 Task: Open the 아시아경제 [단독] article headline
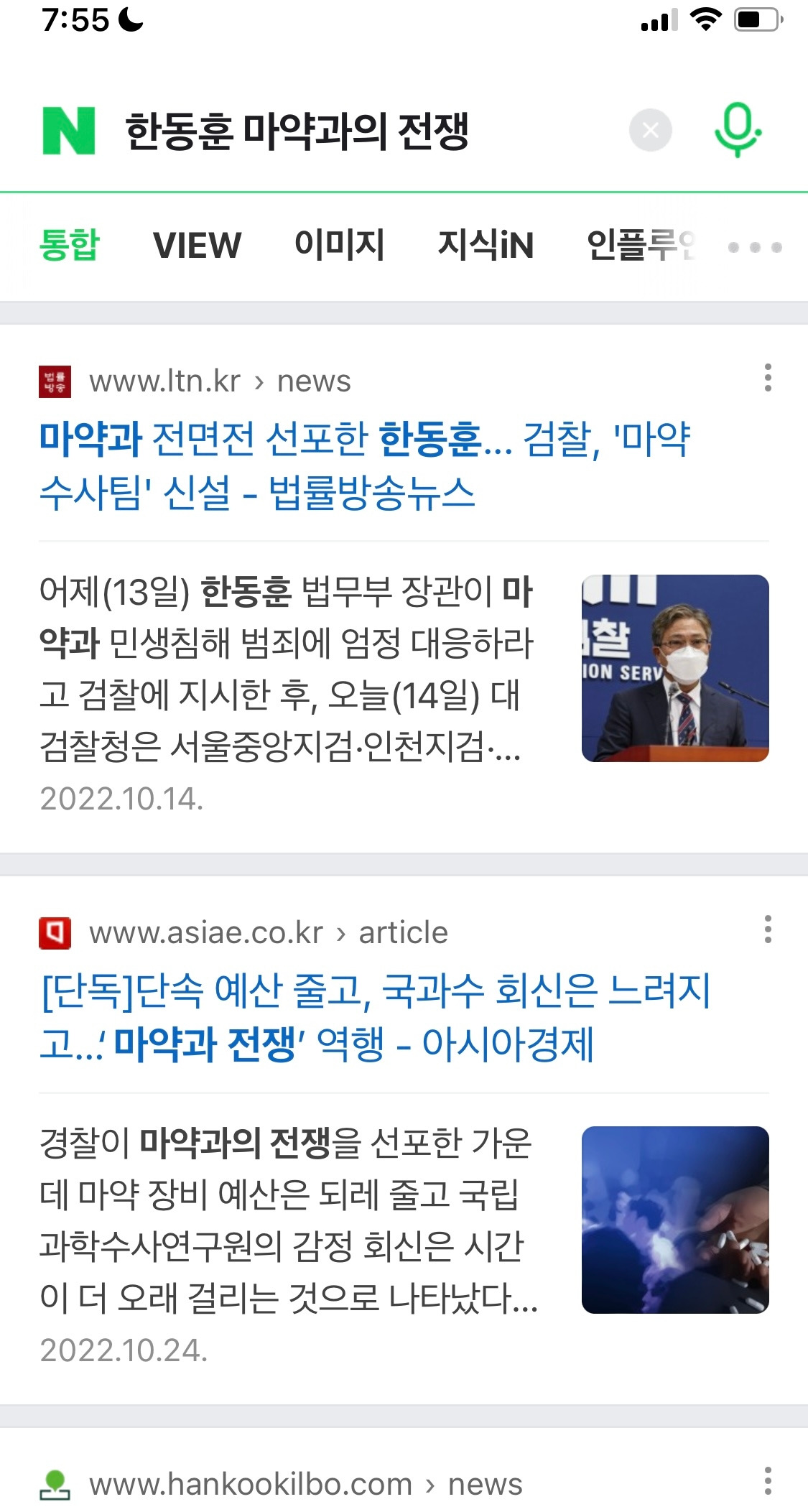(375, 1017)
